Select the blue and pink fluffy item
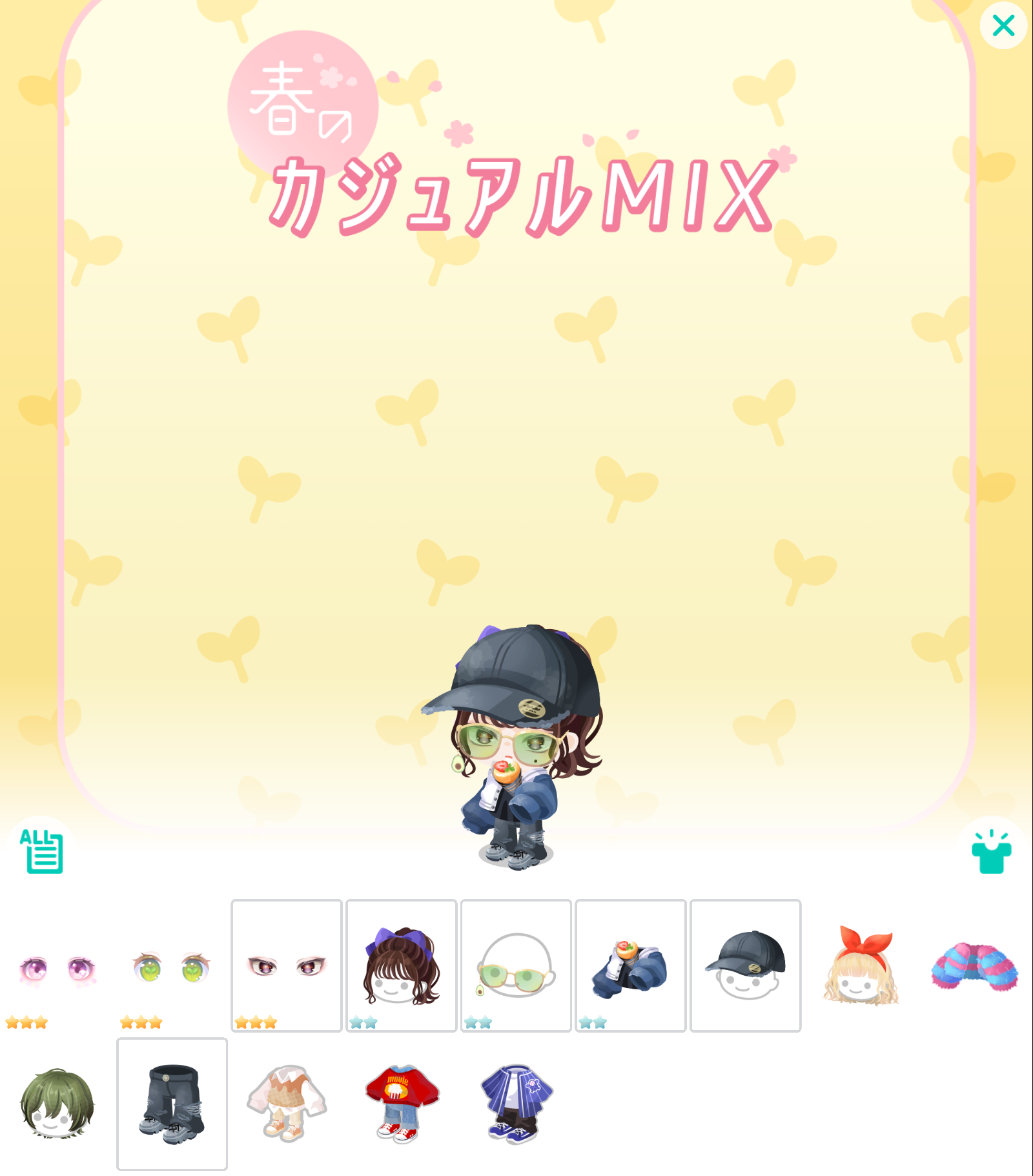The width and height of the screenshot is (1033, 1176). click(974, 966)
